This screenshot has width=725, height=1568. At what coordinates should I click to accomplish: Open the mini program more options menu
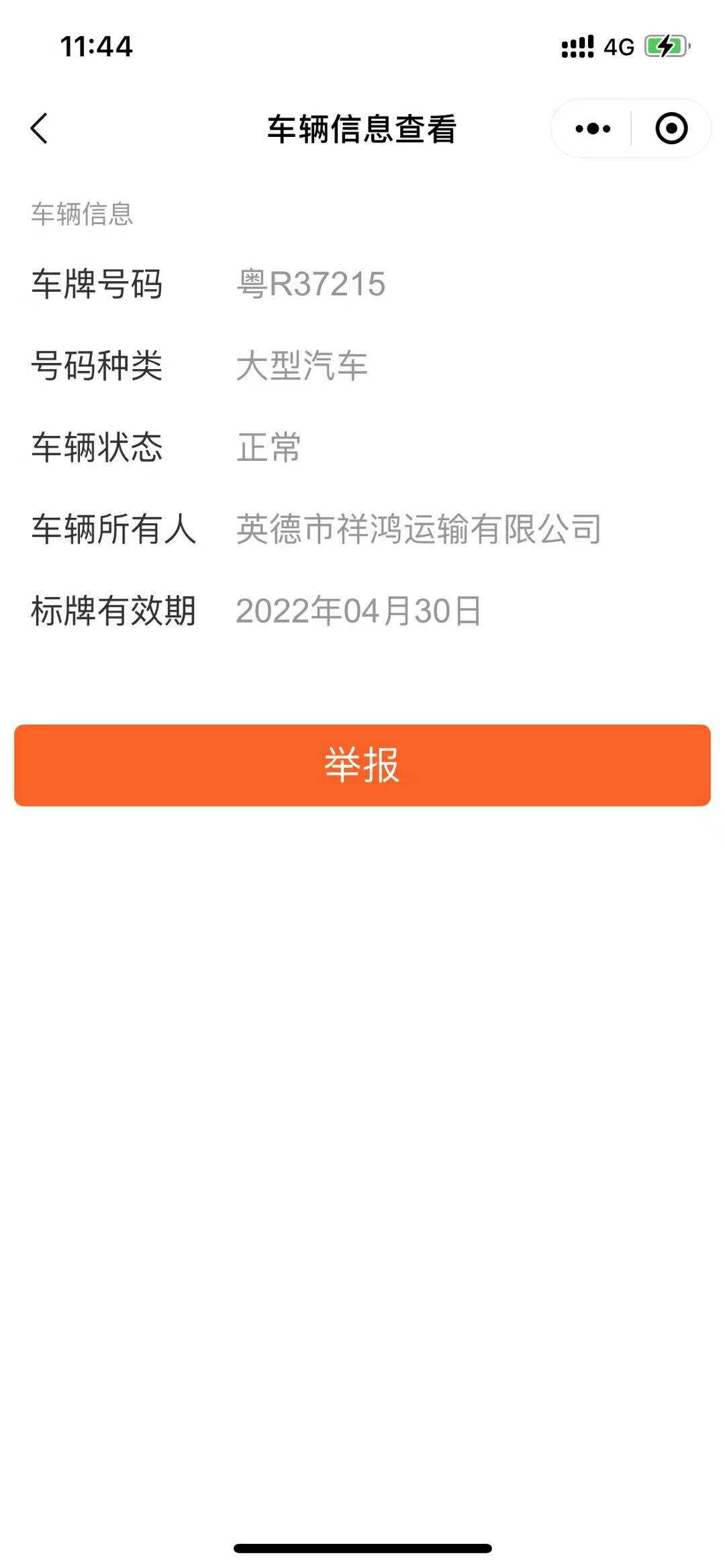(x=593, y=128)
